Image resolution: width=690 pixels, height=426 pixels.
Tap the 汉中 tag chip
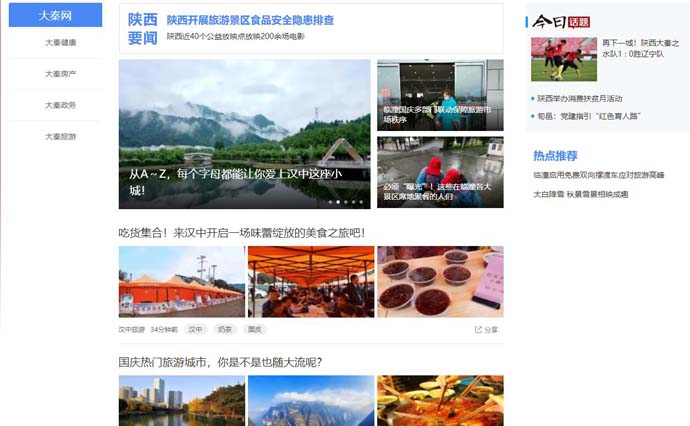[x=195, y=329]
